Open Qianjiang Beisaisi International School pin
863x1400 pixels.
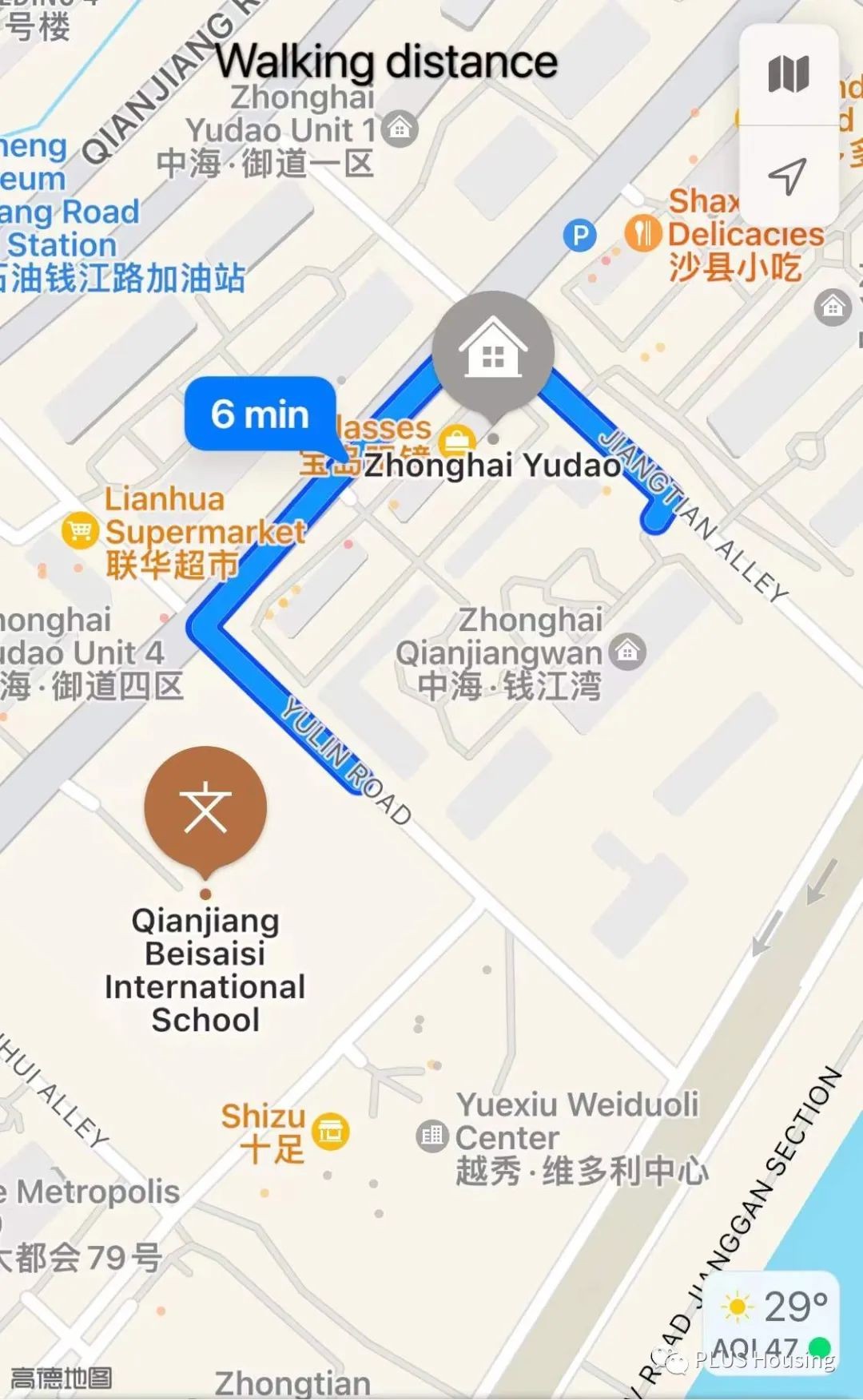tap(205, 808)
